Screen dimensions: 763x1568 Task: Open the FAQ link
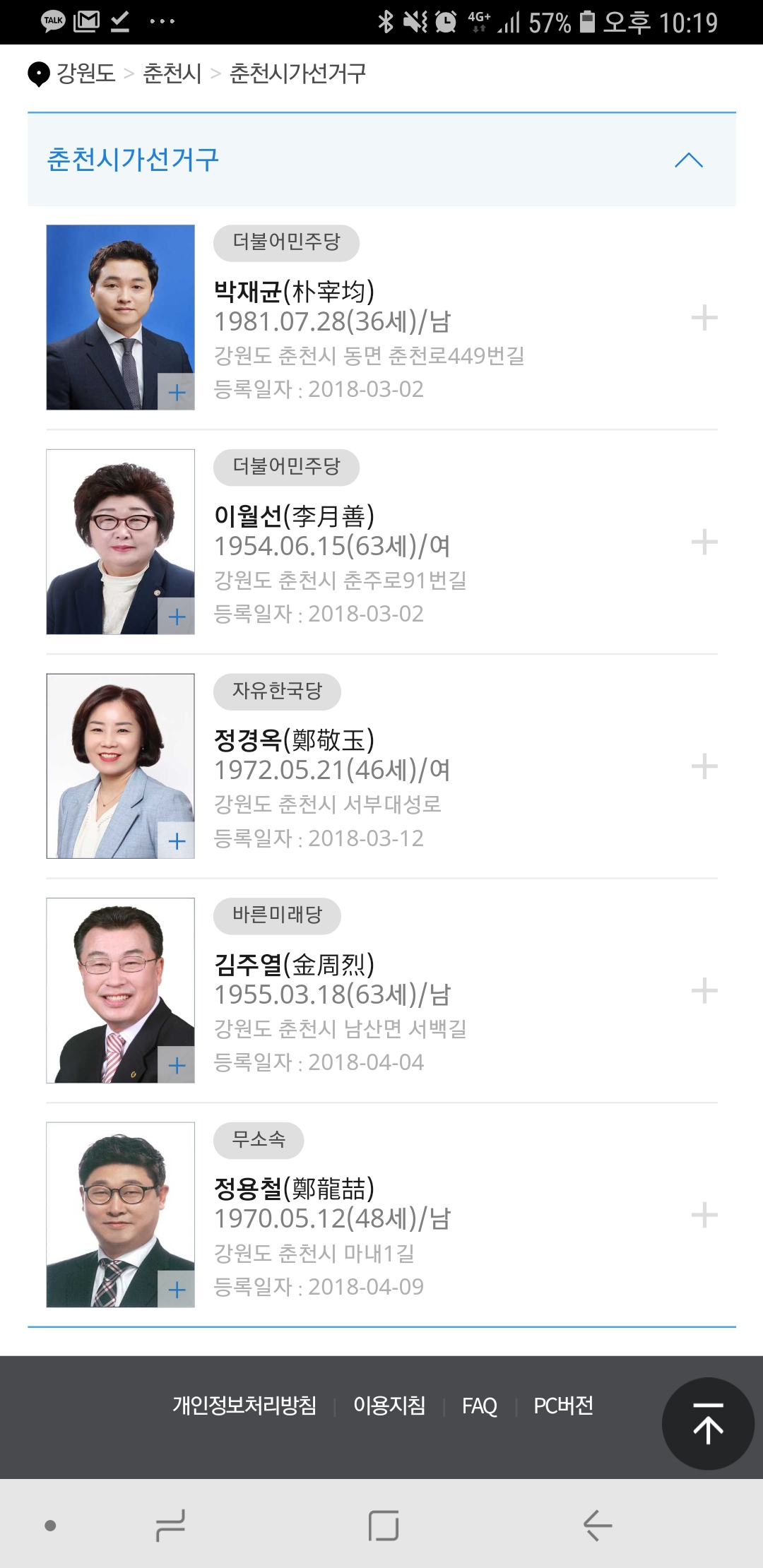tap(479, 1406)
